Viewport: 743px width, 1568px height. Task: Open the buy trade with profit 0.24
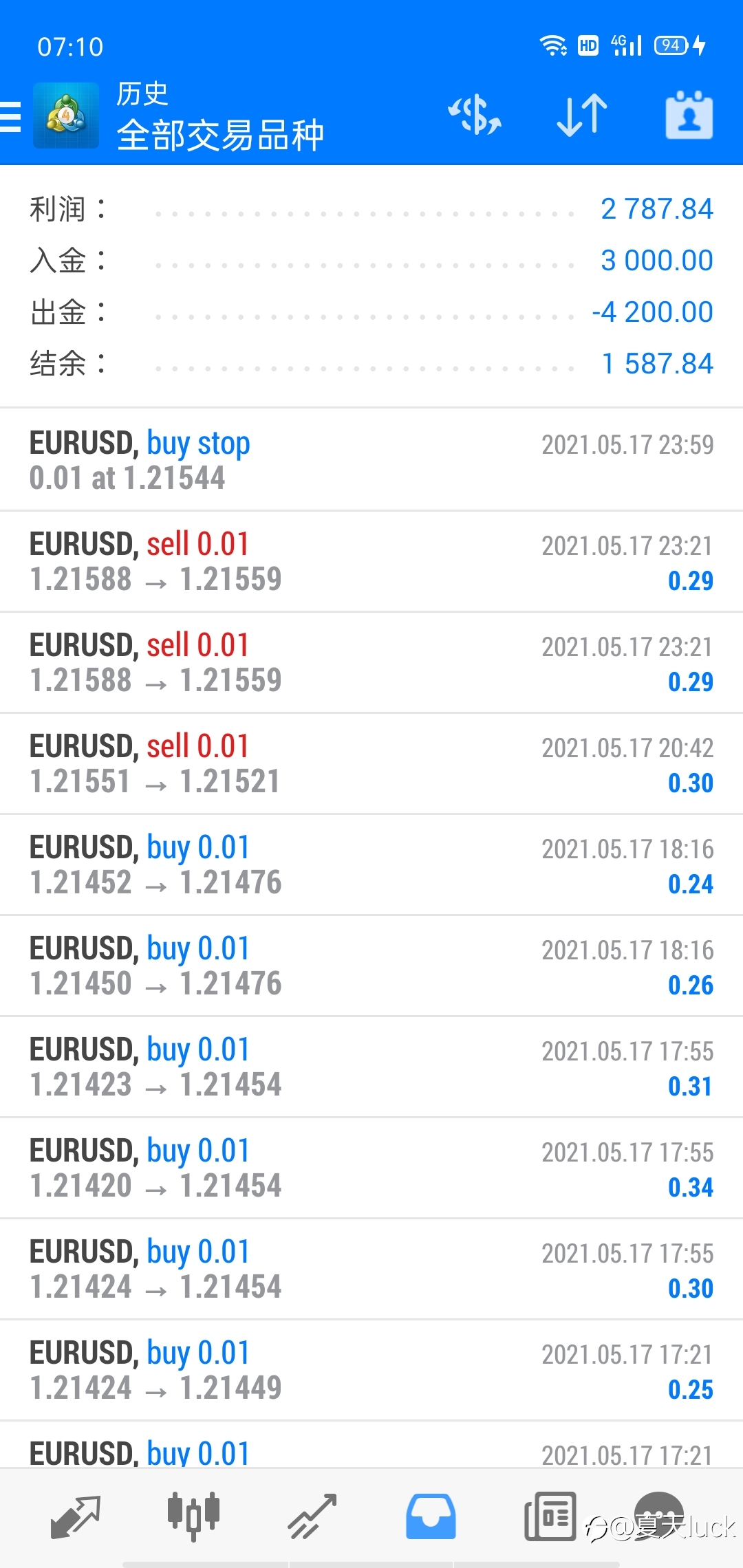[x=371, y=864]
